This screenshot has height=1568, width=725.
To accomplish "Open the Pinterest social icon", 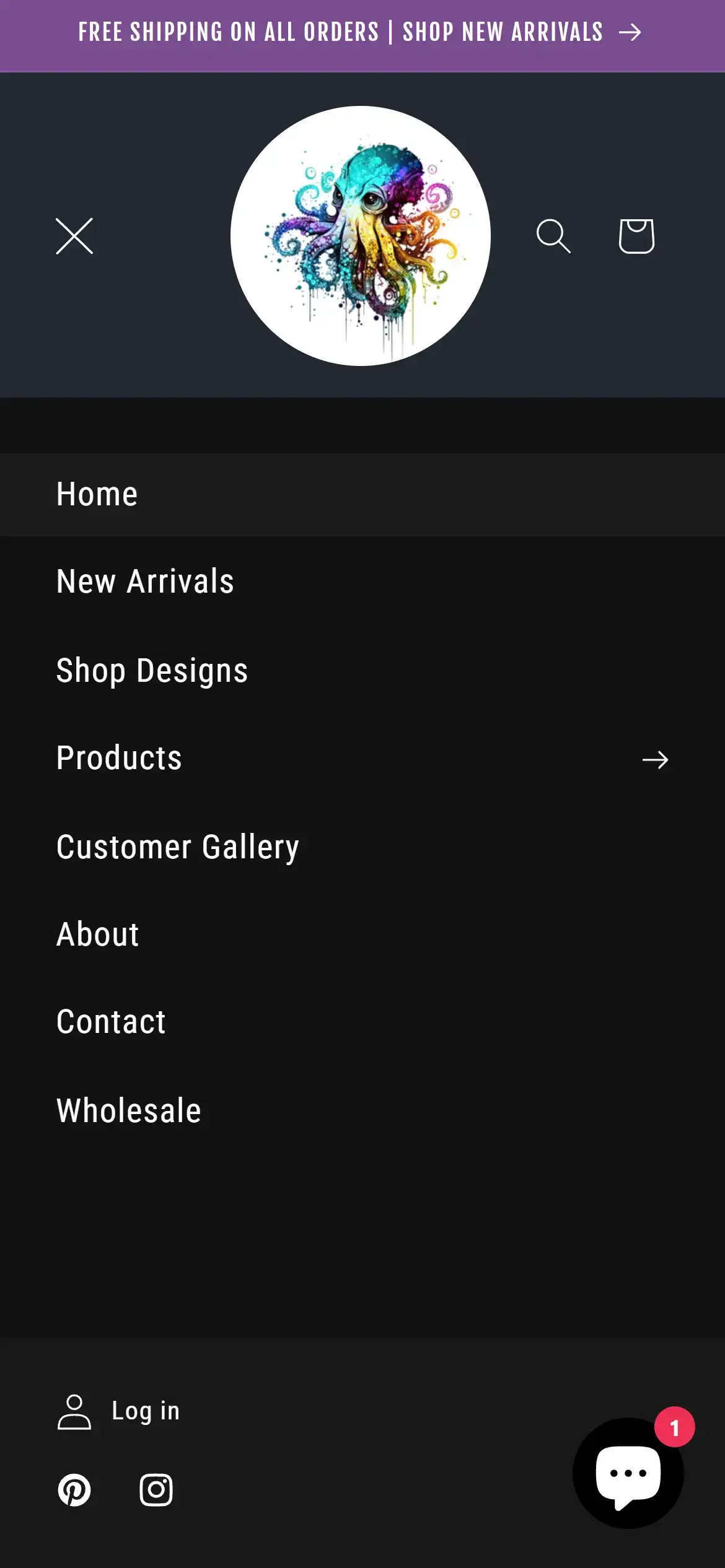I will pos(75,1489).
